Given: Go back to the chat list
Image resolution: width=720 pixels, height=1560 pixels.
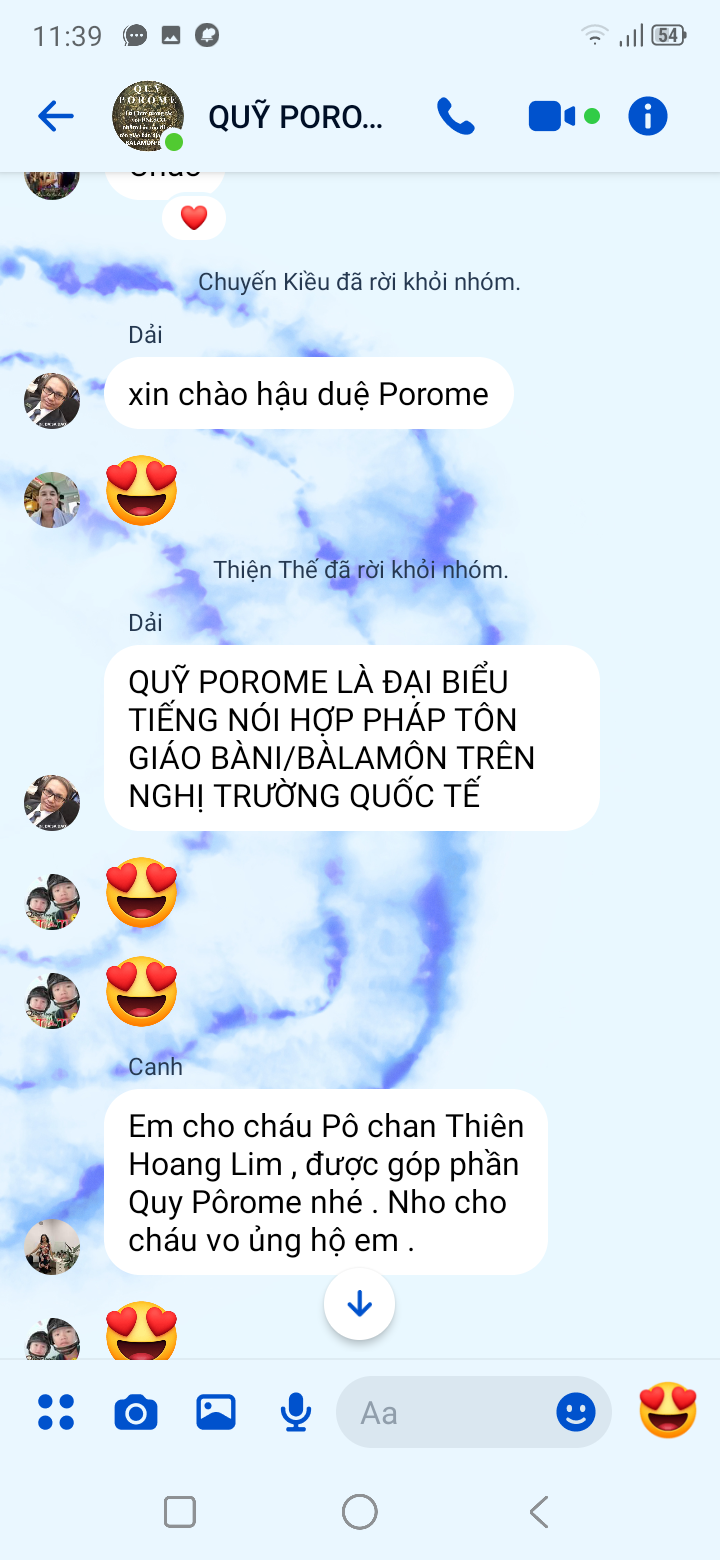Looking at the screenshot, I should pyautogui.click(x=56, y=117).
